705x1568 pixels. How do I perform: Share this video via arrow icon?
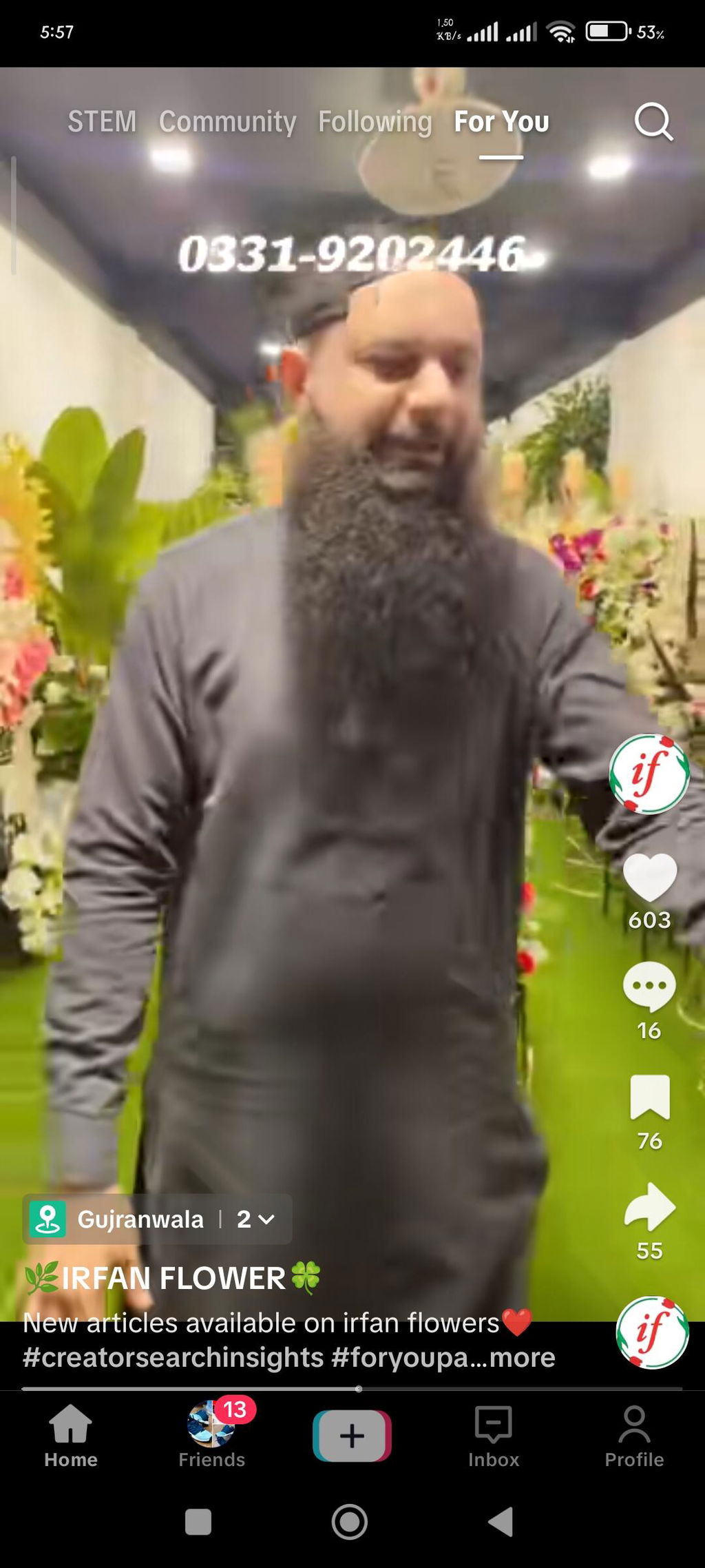[650, 1207]
